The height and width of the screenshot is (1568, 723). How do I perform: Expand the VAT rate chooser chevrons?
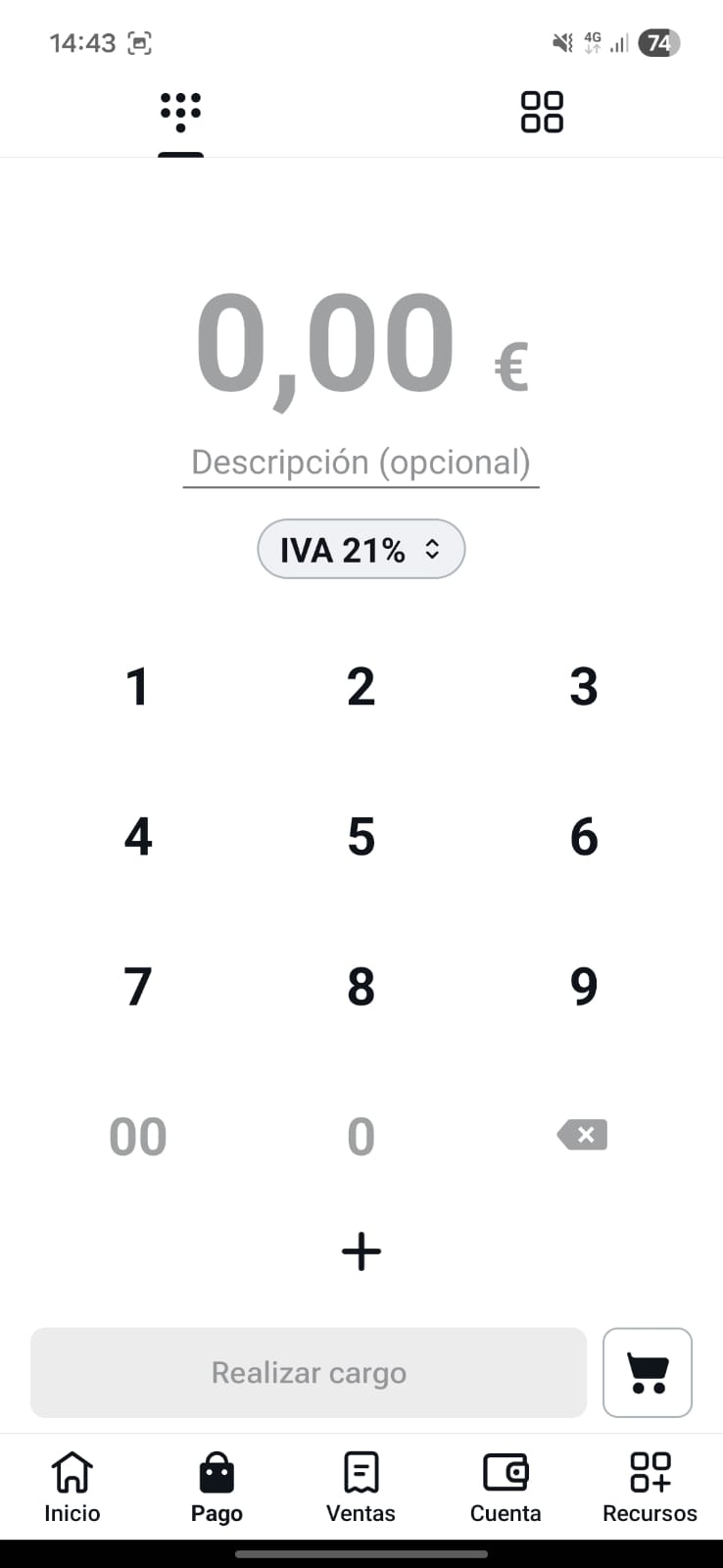click(432, 549)
